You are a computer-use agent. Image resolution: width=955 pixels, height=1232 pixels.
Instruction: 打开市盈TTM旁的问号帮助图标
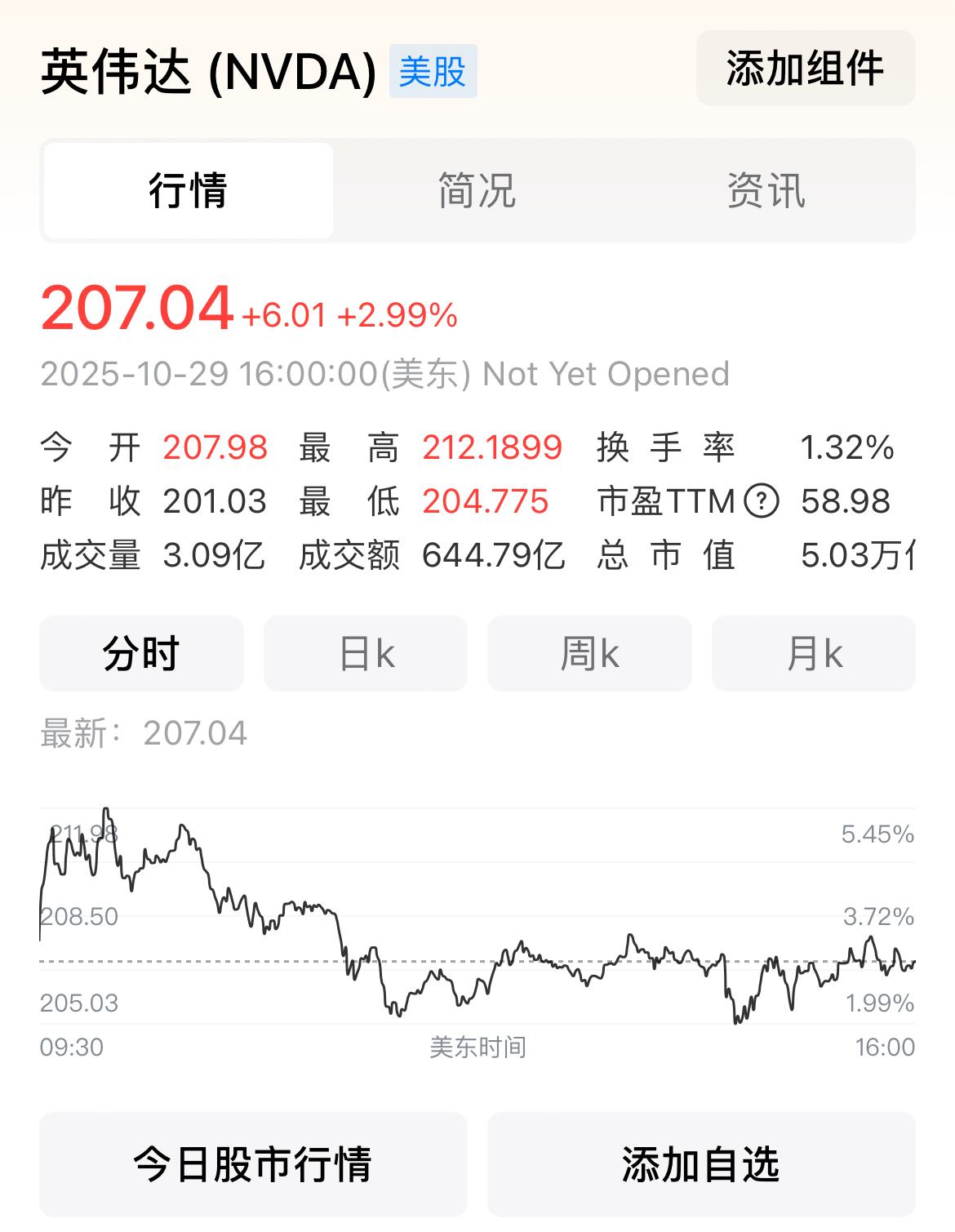click(762, 501)
